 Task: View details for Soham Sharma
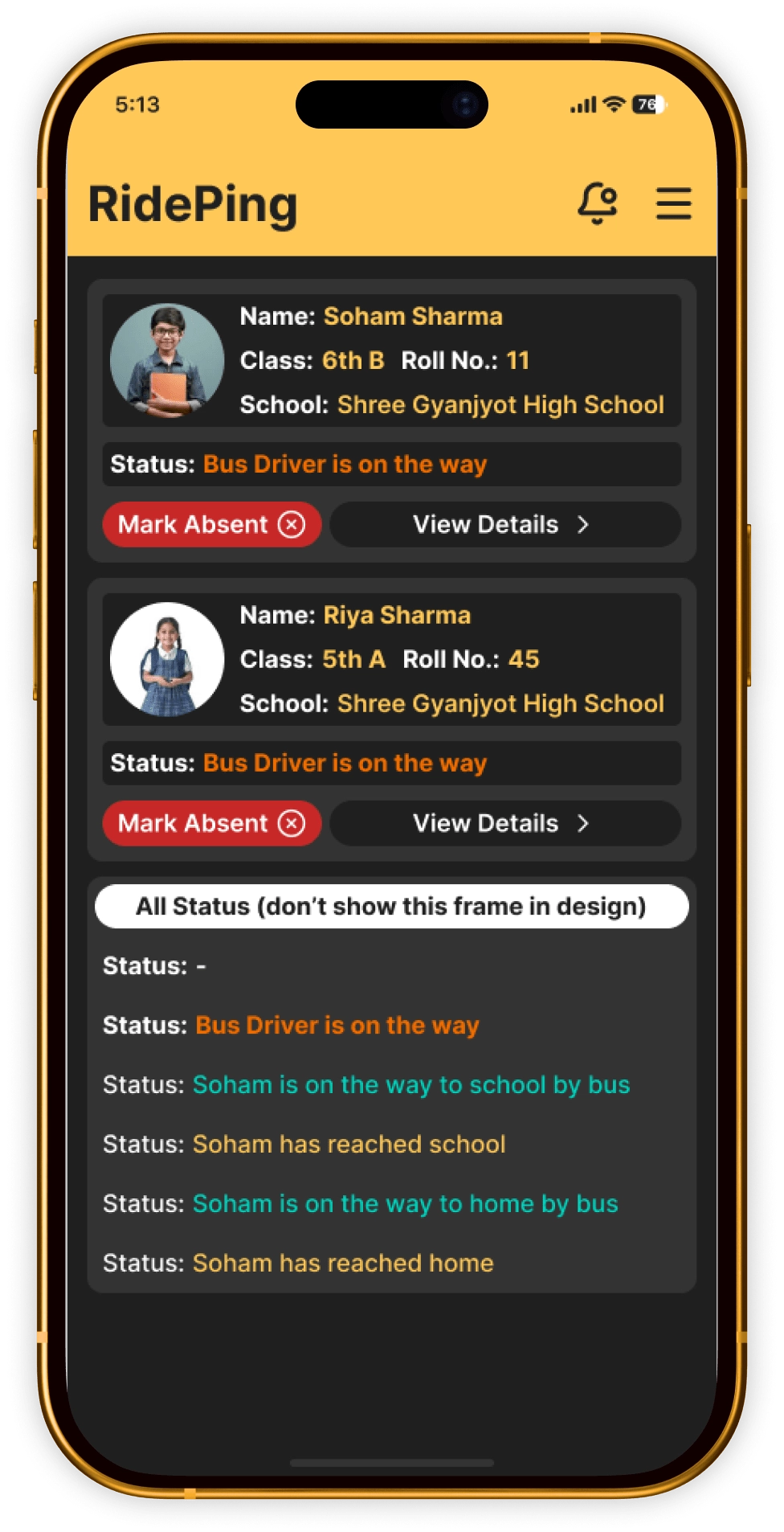[504, 525]
